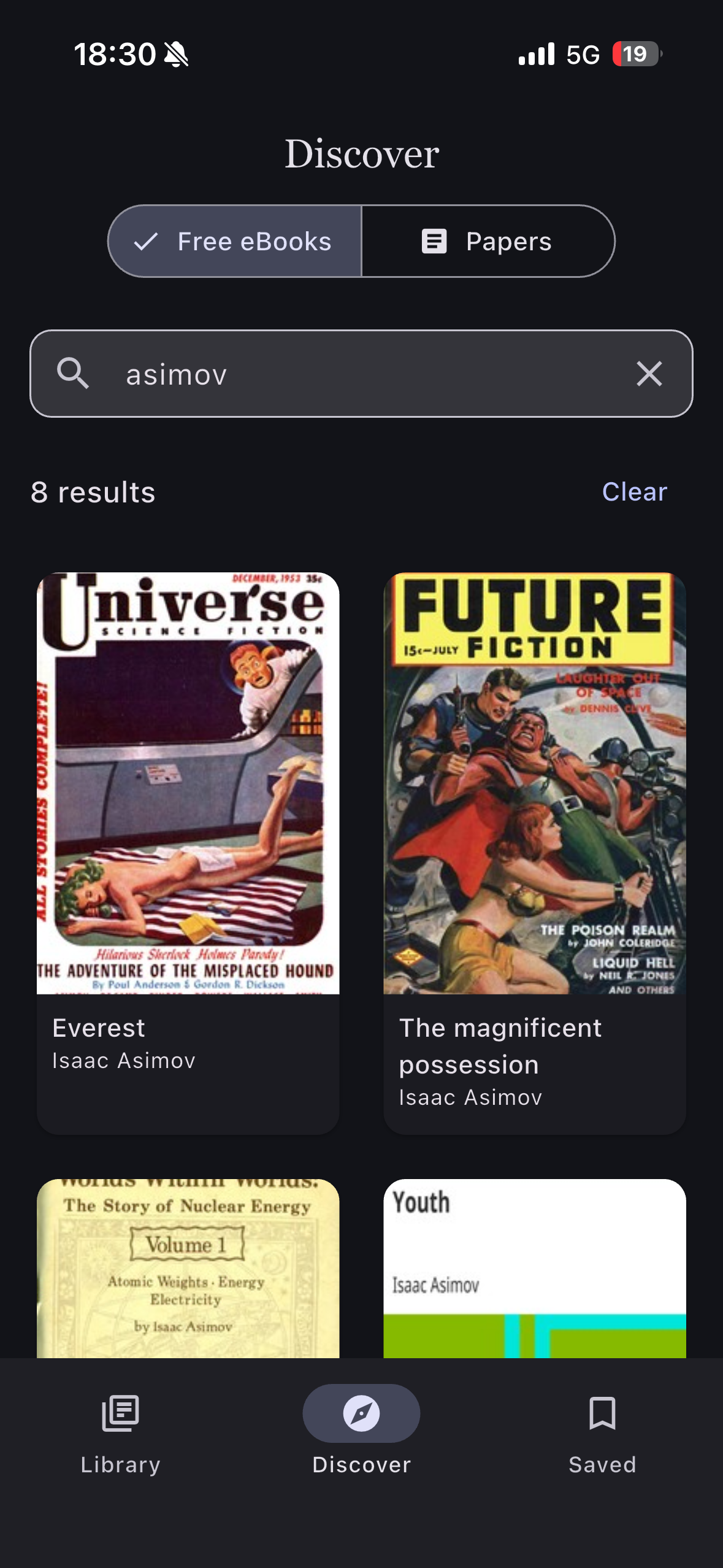This screenshot has width=723, height=1568.
Task: Tap the search magnifier icon
Action: [72, 373]
